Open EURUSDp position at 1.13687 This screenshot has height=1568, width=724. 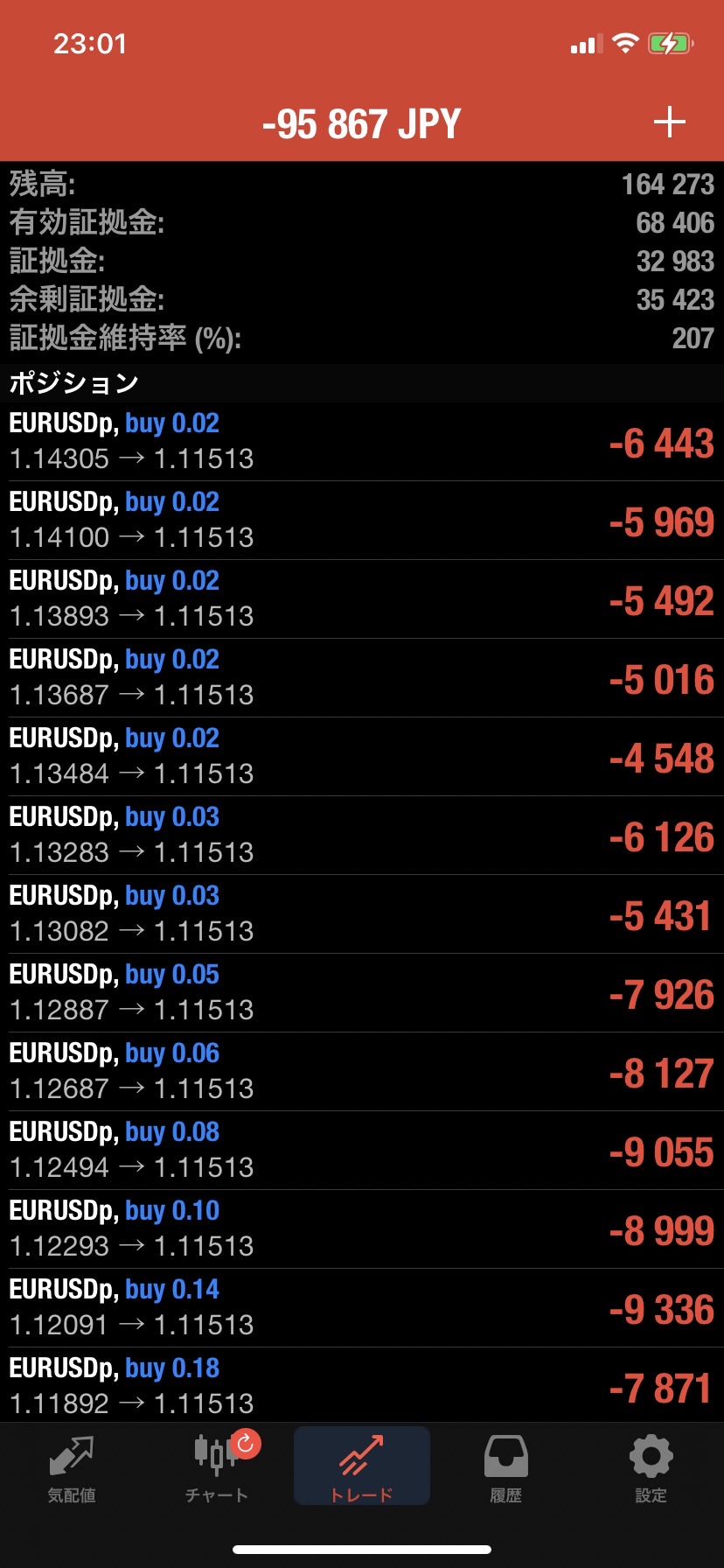tap(362, 678)
